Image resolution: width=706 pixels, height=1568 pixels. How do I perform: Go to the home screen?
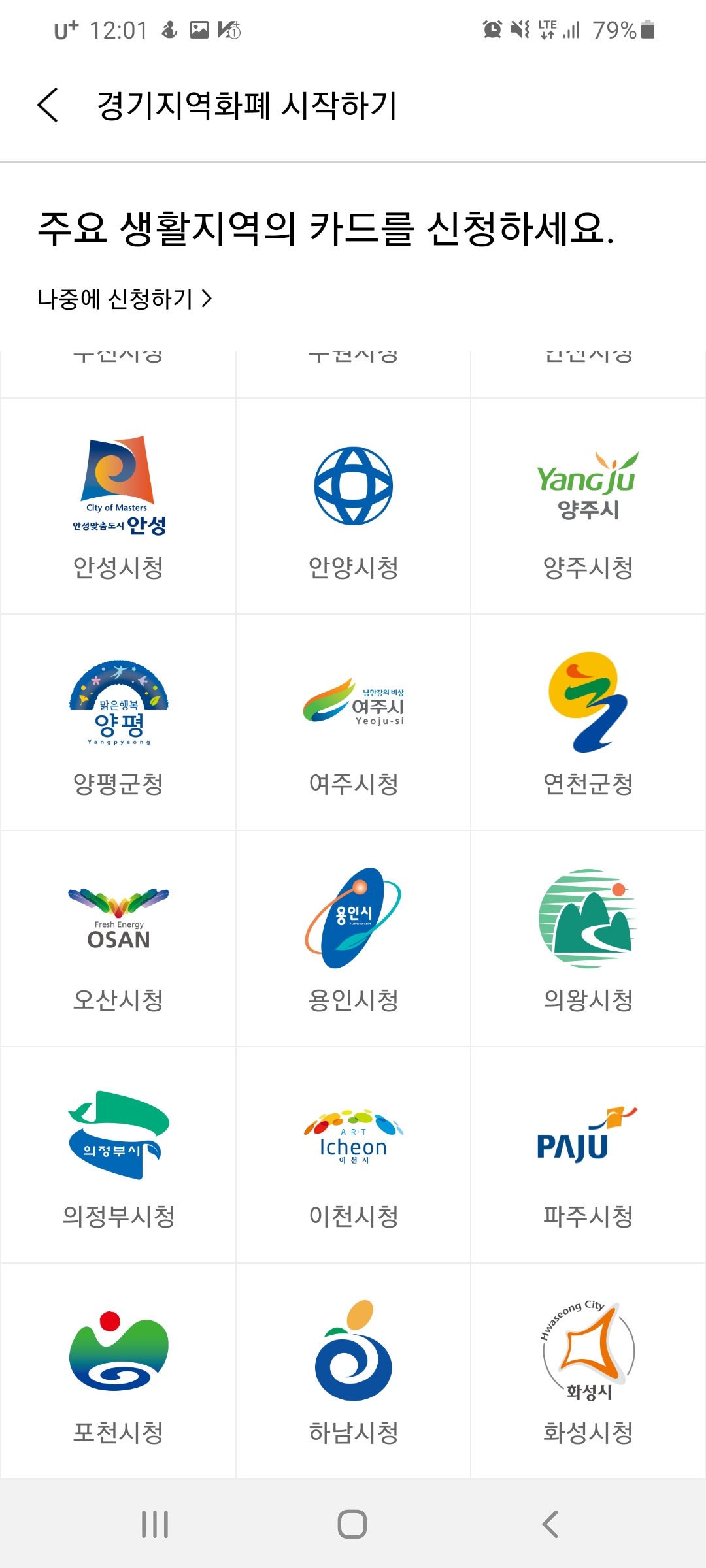(352, 1524)
